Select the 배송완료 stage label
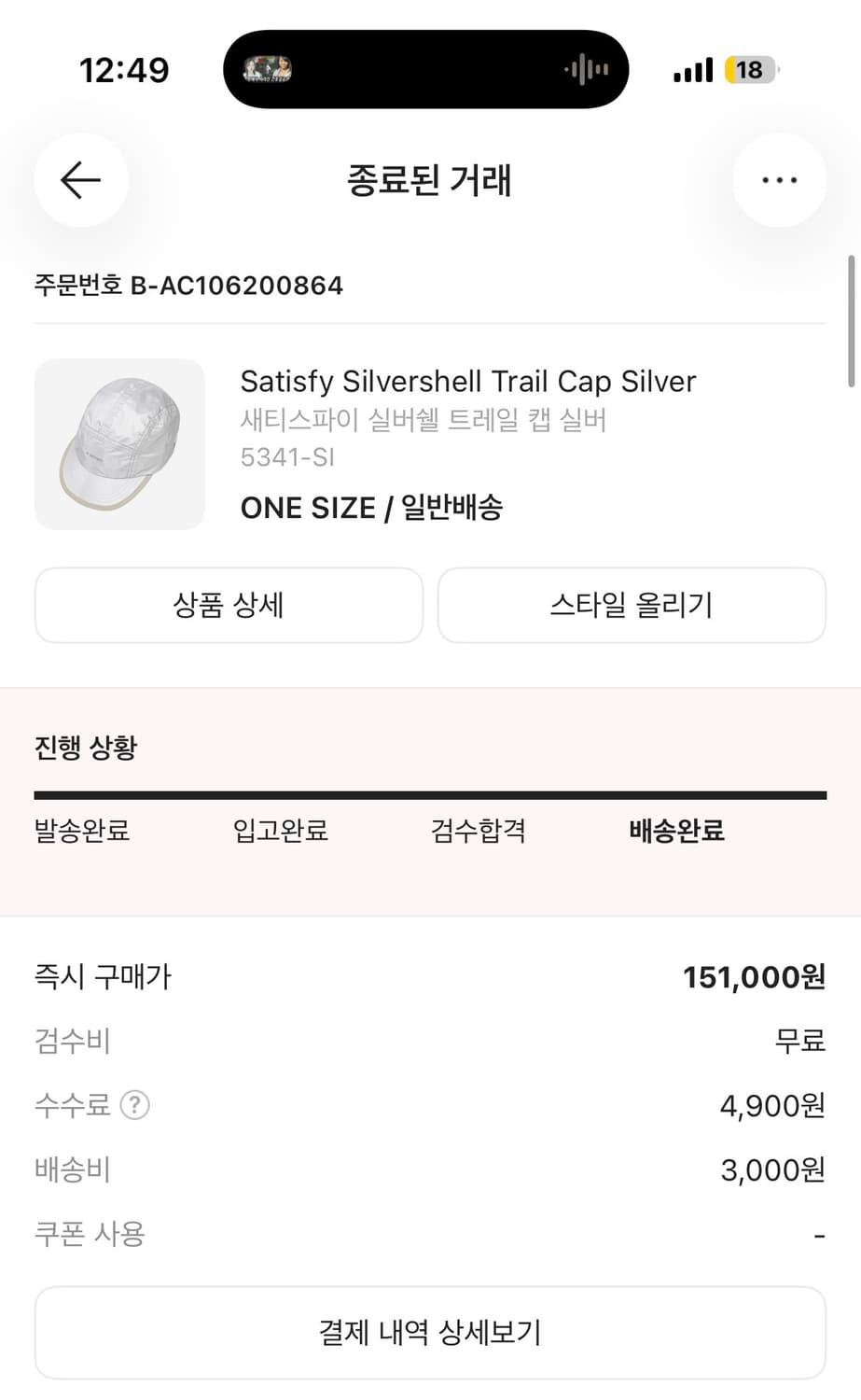 pyautogui.click(x=677, y=831)
